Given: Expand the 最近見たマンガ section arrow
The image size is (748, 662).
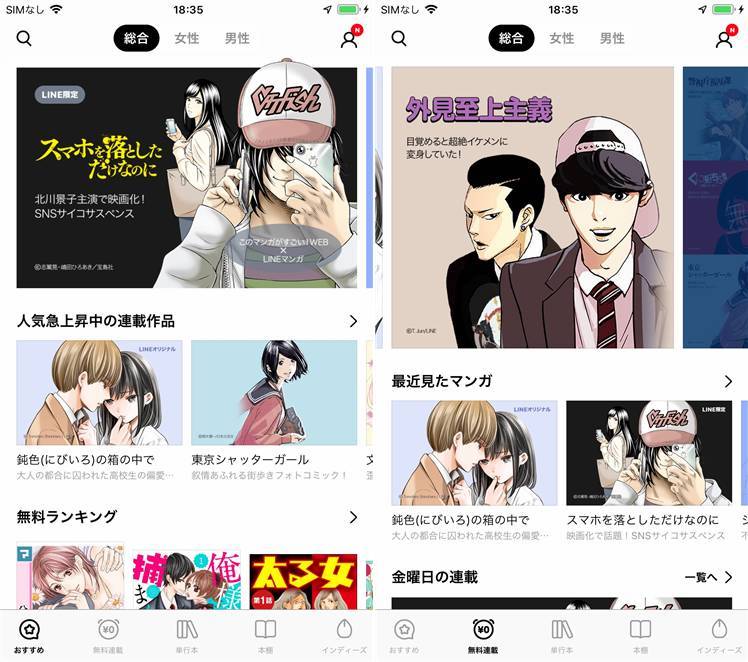Looking at the screenshot, I should [x=728, y=381].
